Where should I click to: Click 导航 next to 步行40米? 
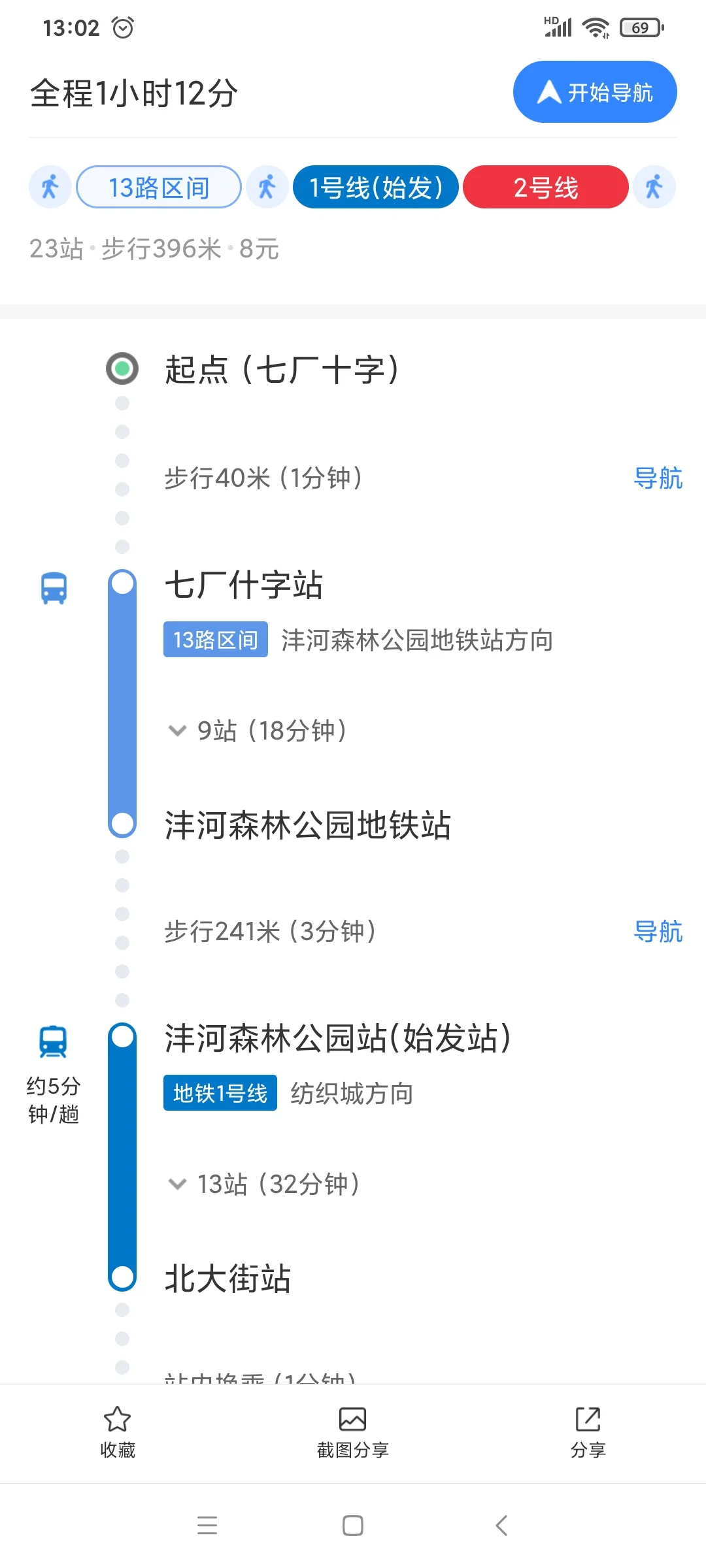point(660,479)
